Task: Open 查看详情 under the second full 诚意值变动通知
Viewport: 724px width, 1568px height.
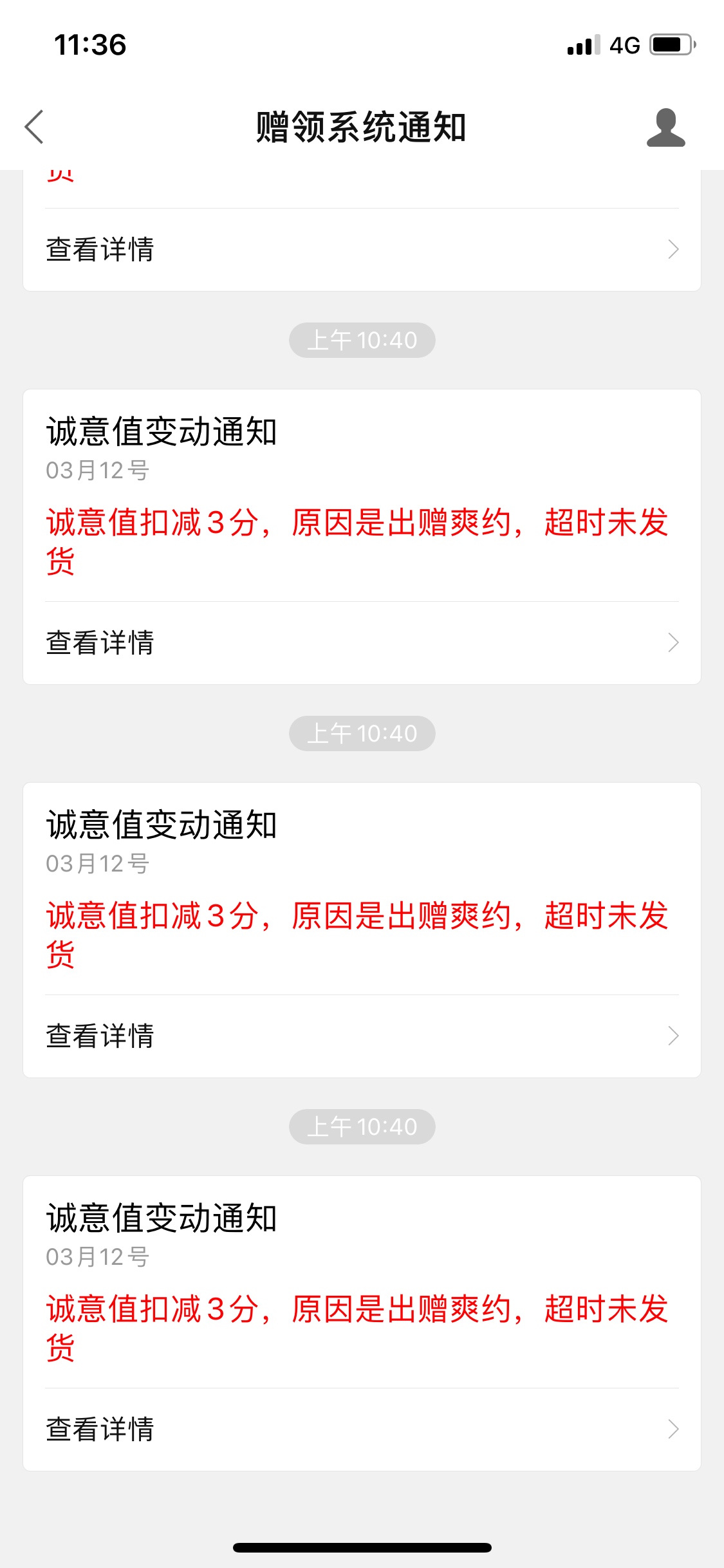Action: [362, 1036]
